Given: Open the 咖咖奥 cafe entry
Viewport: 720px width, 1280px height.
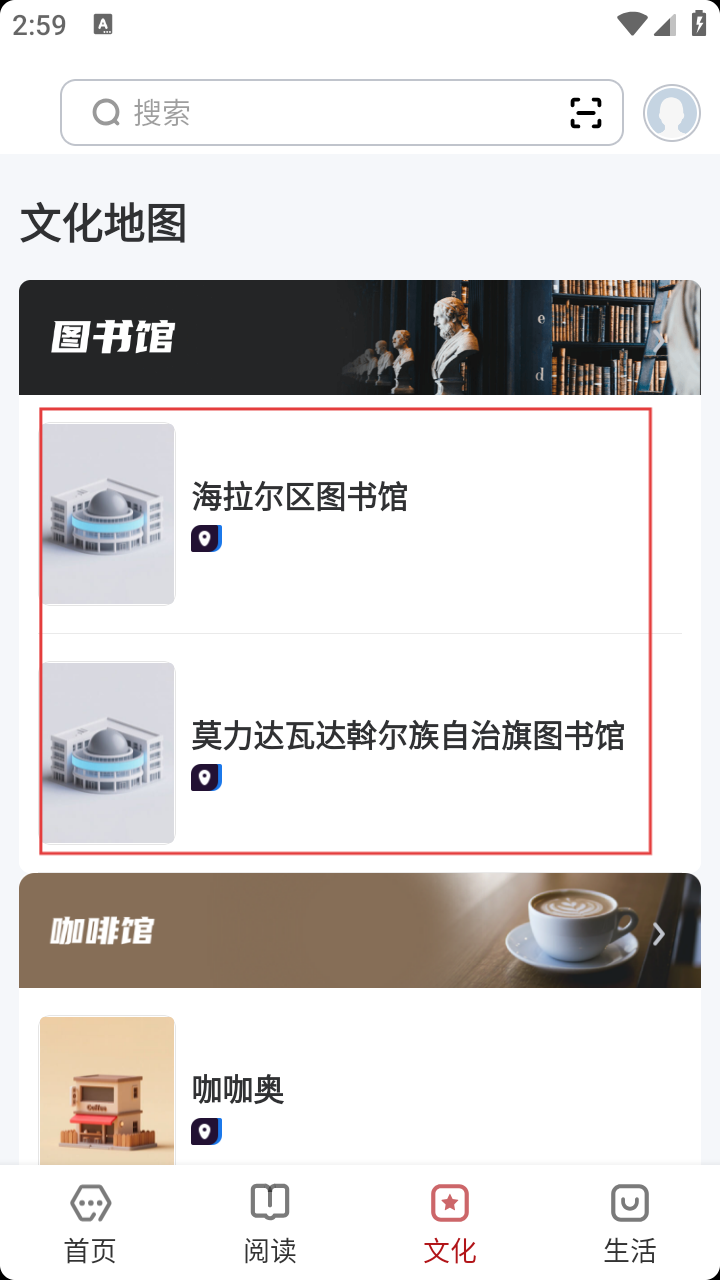Looking at the screenshot, I should 238,1089.
